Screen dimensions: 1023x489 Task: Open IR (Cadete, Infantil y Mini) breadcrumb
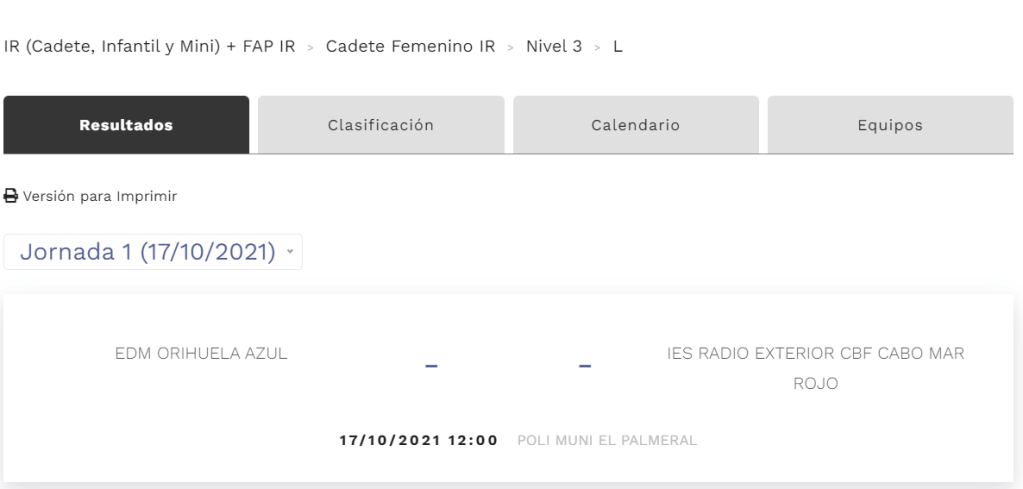[148, 47]
